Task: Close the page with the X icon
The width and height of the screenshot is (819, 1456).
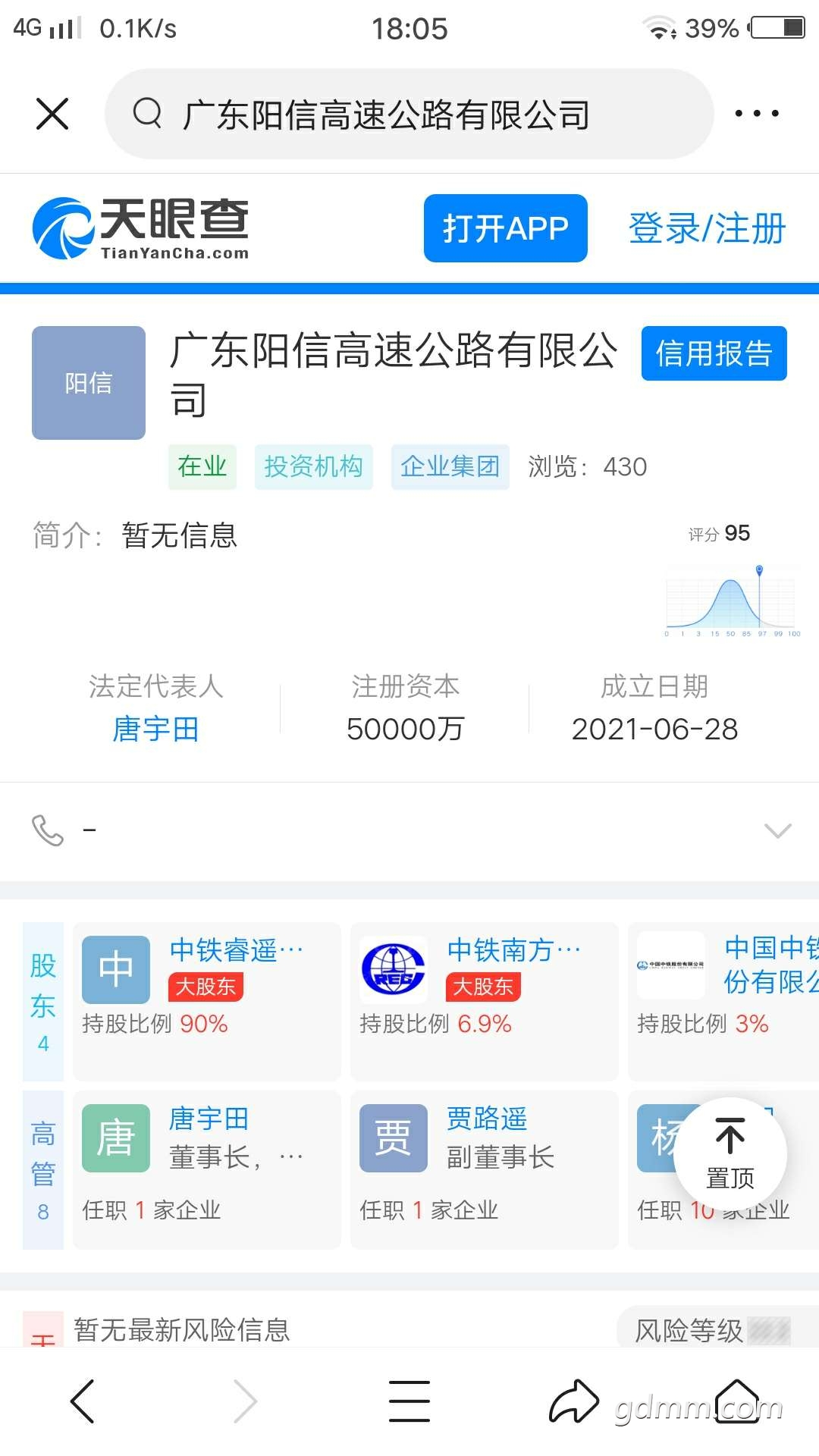Action: coord(52,114)
